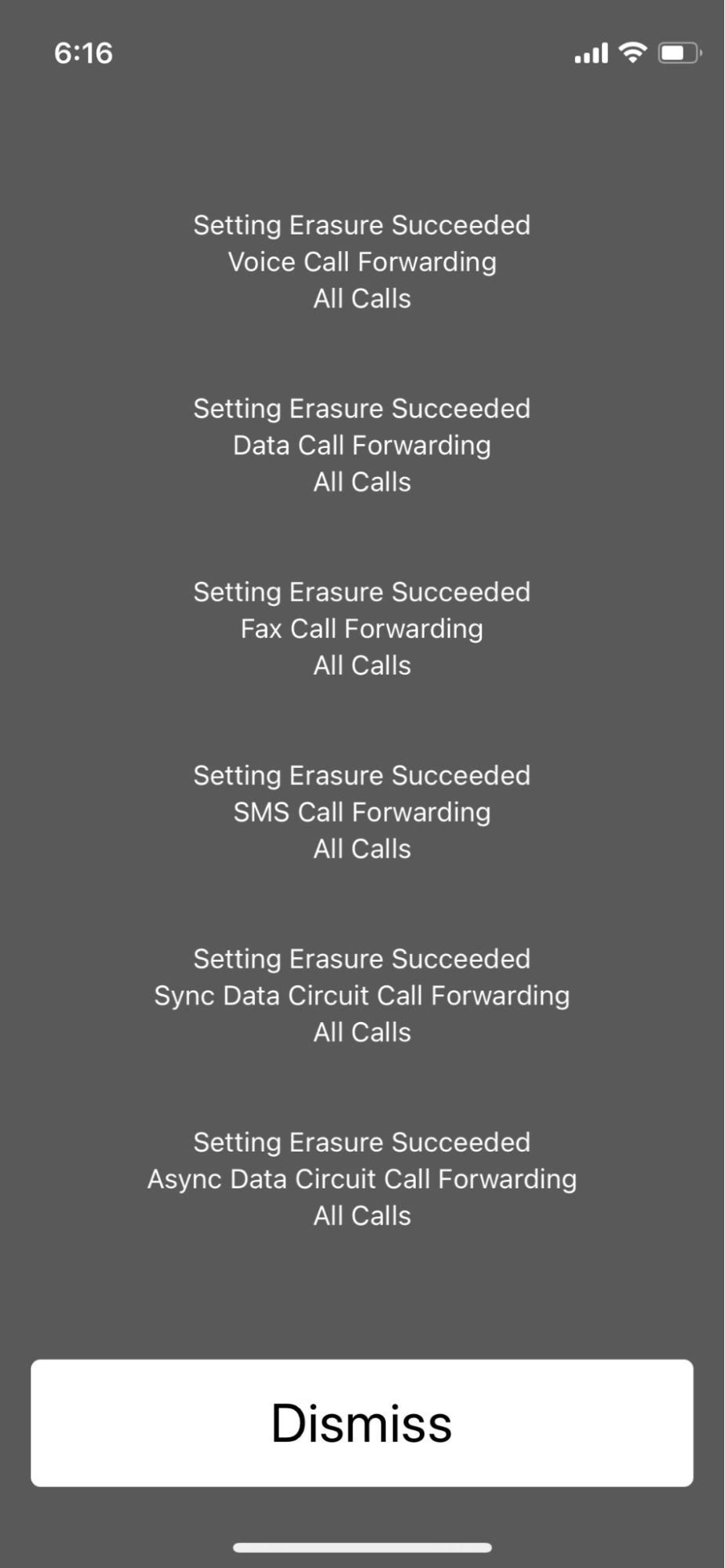The width and height of the screenshot is (725, 1568).
Task: Dismiss the call forwarding results
Action: (362, 1423)
